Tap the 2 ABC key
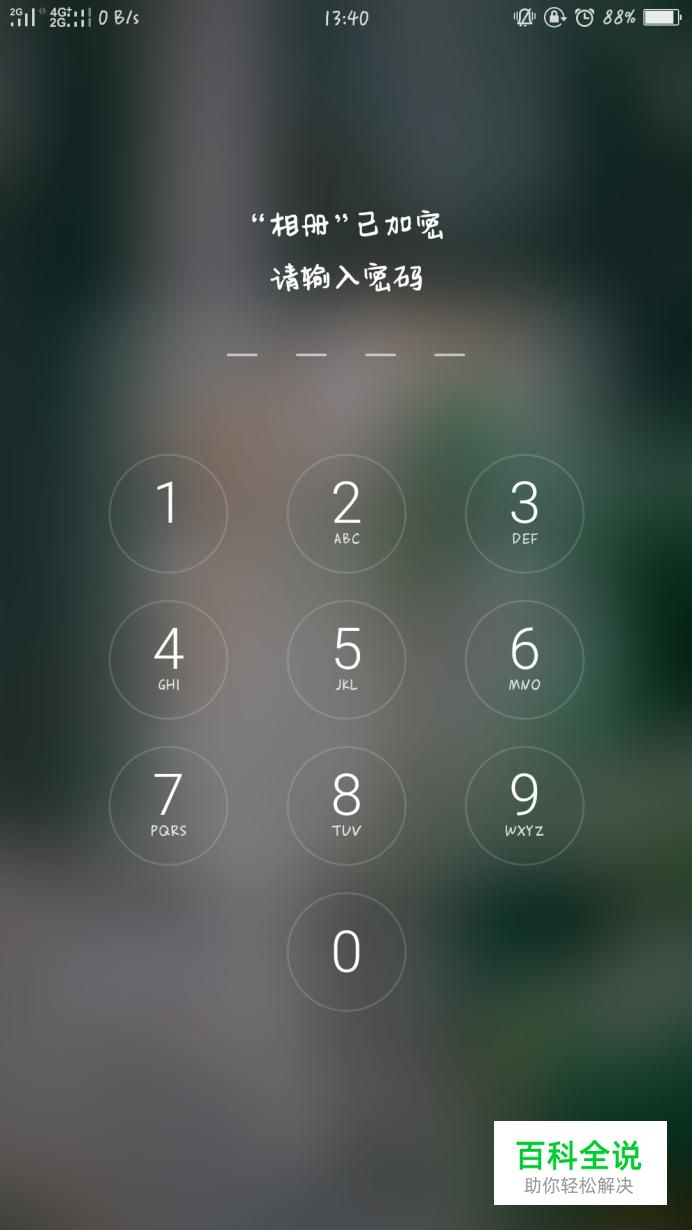Screen dimensions: 692x1230 (x=346, y=513)
